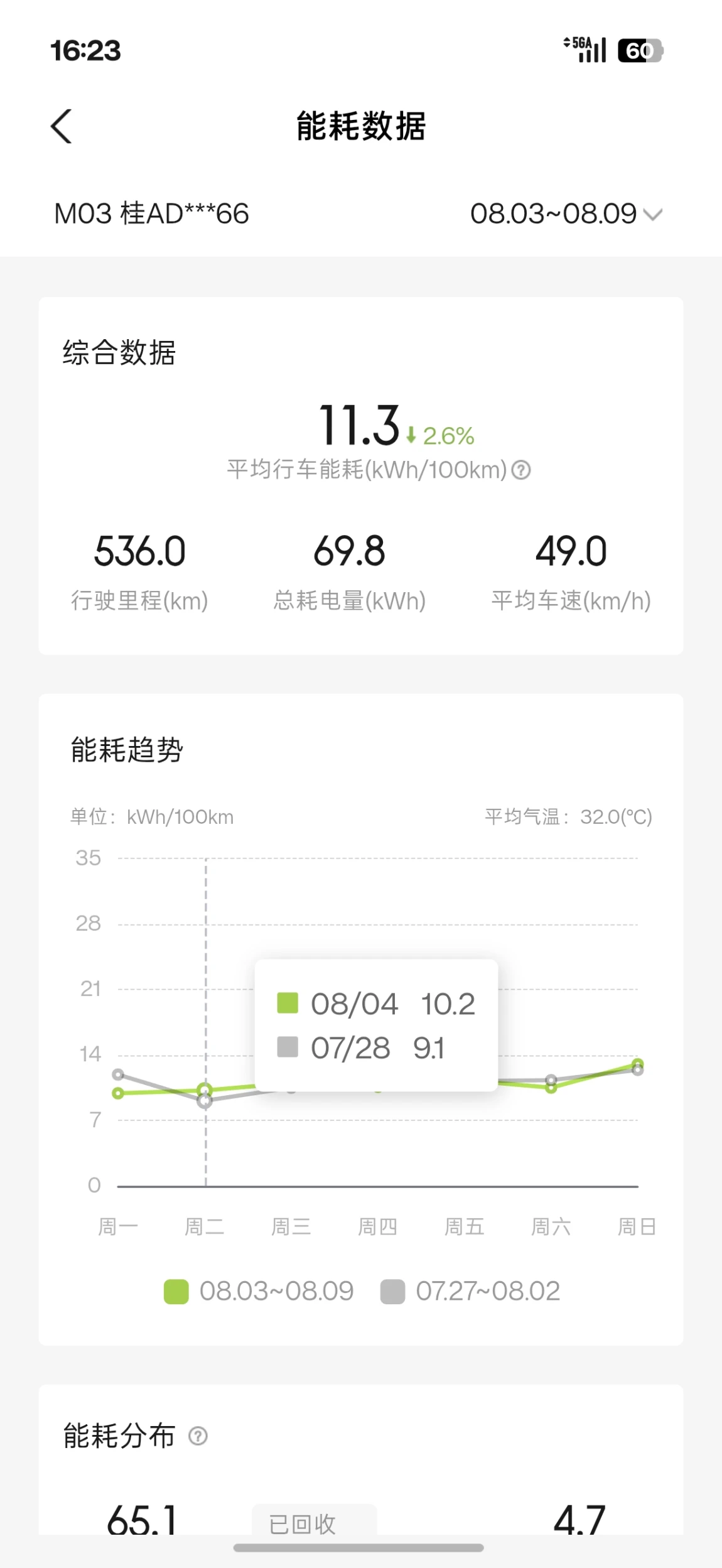Tap help icon beside 平均行车能耗
This screenshot has height=1568, width=722.
click(521, 470)
